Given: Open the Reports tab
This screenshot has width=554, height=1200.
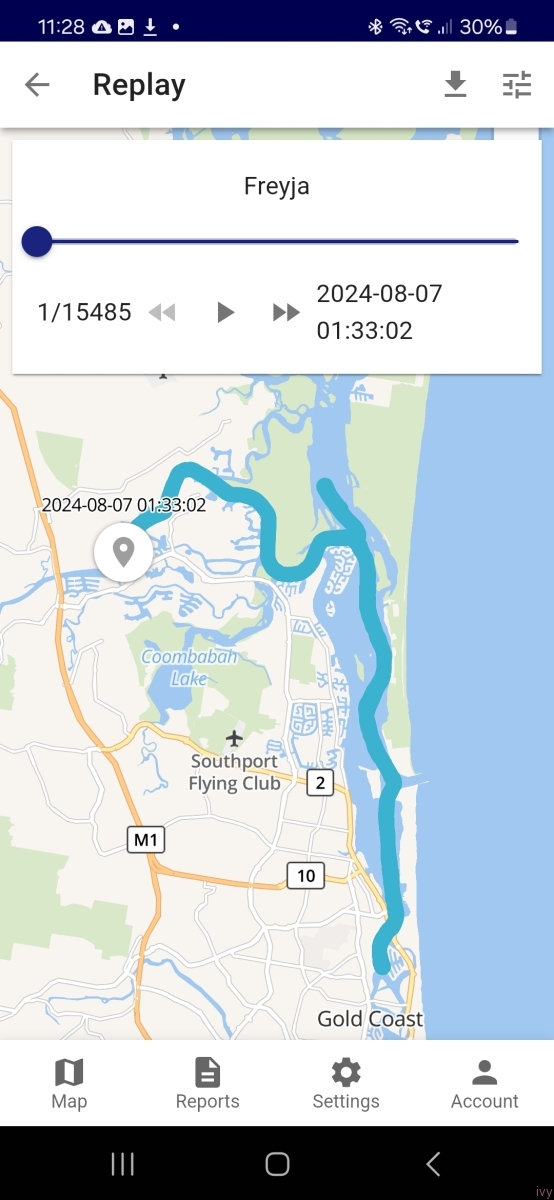Looking at the screenshot, I should click(x=207, y=1084).
